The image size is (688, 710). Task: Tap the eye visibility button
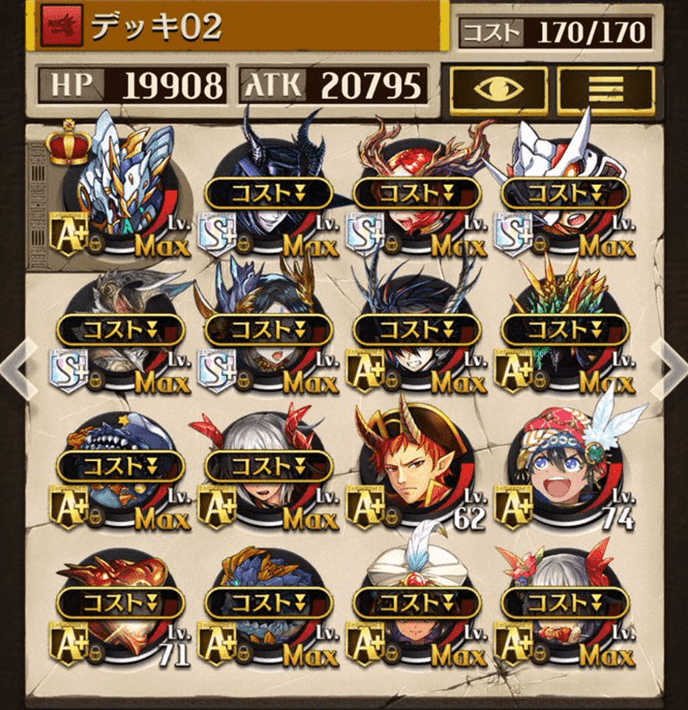click(498, 87)
